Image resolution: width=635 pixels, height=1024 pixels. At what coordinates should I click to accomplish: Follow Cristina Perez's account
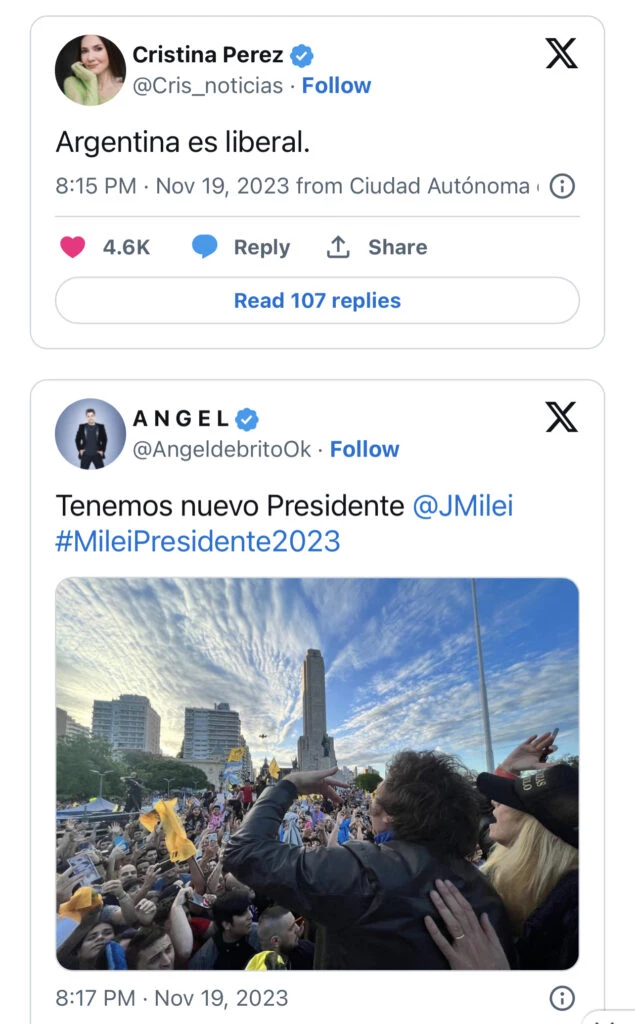coord(336,86)
